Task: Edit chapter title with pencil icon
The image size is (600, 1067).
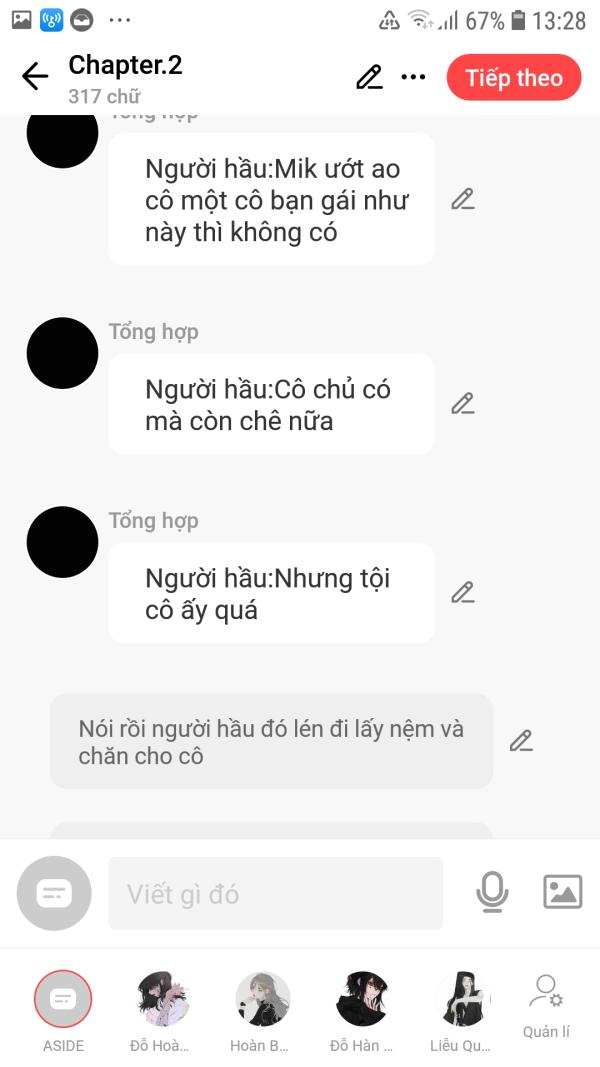Action: (369, 77)
